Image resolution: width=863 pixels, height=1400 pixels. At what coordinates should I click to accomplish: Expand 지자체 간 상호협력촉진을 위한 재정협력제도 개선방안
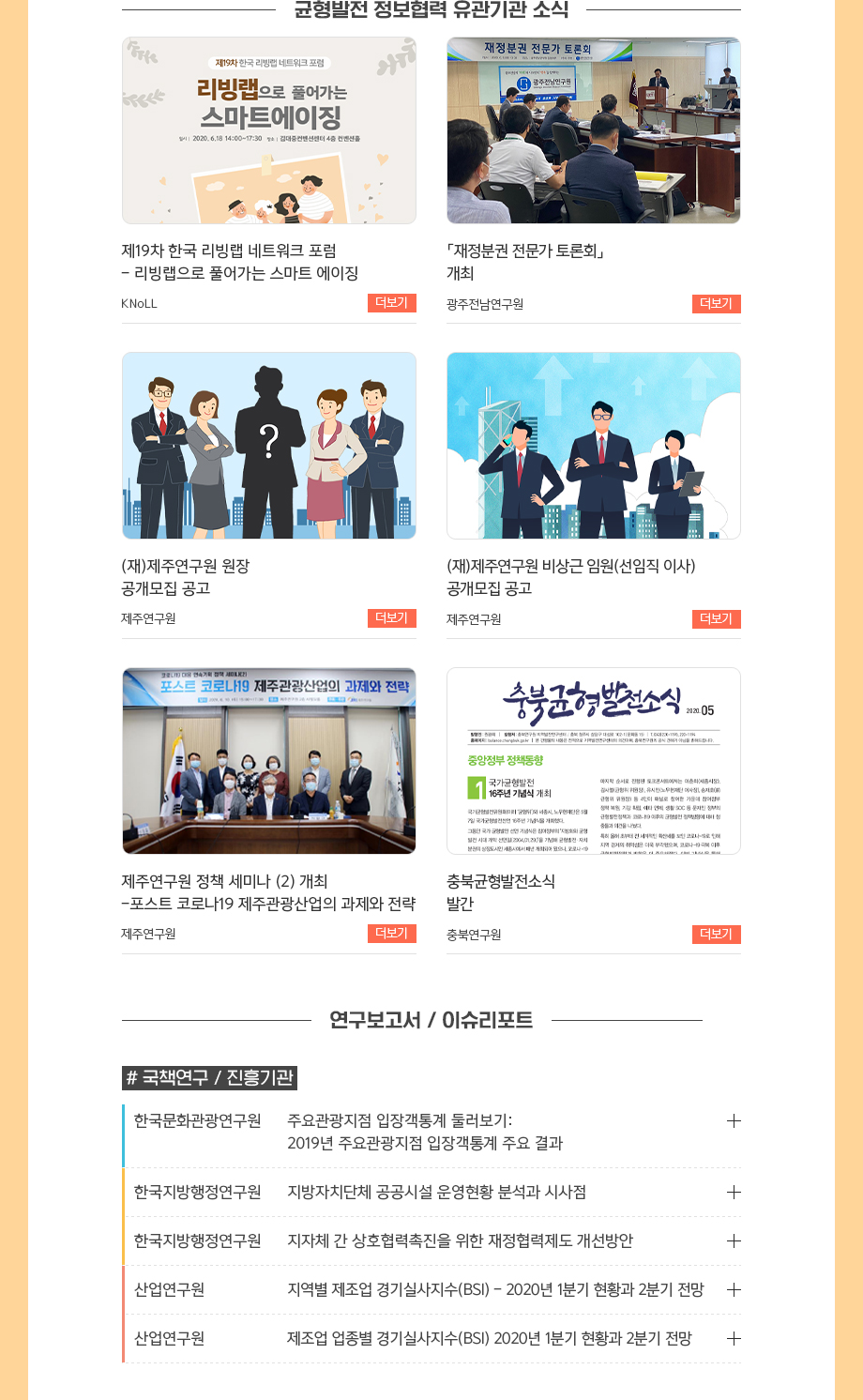(734, 1241)
